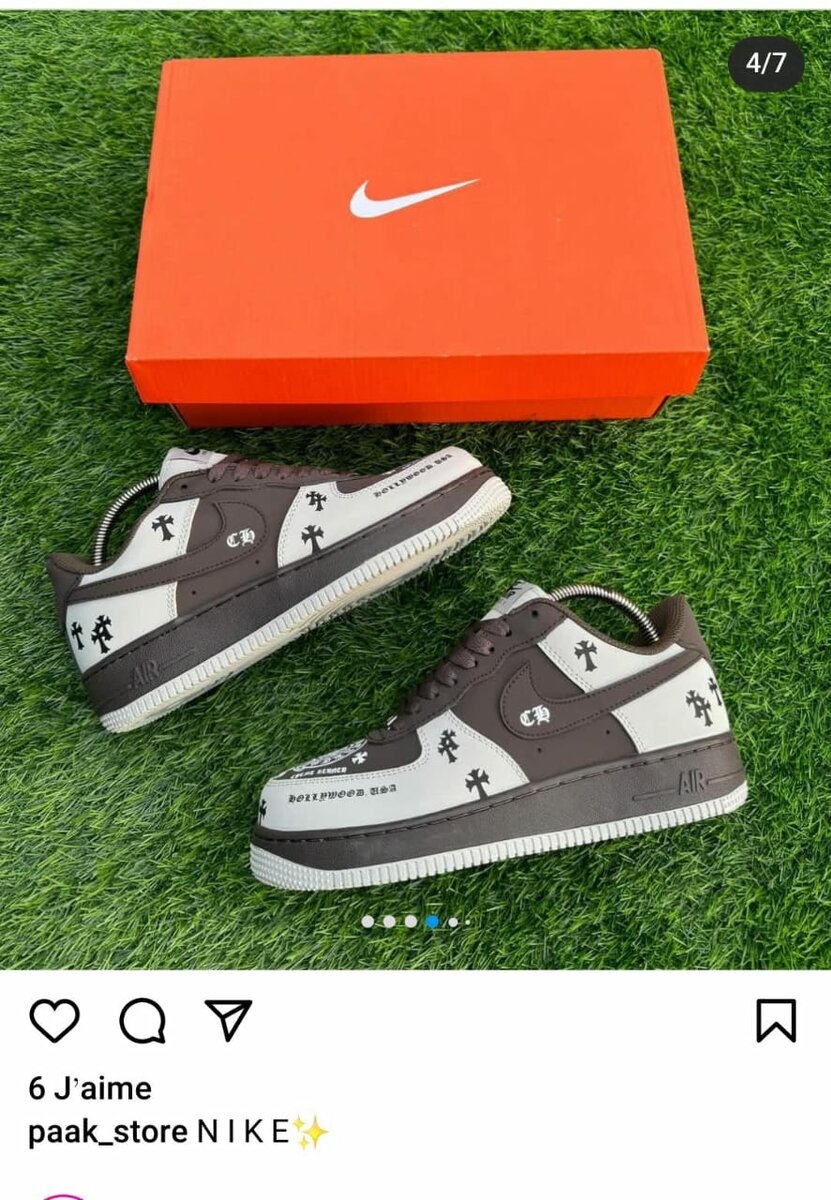Open the next slide via the carousel indicator

pos(452,921)
